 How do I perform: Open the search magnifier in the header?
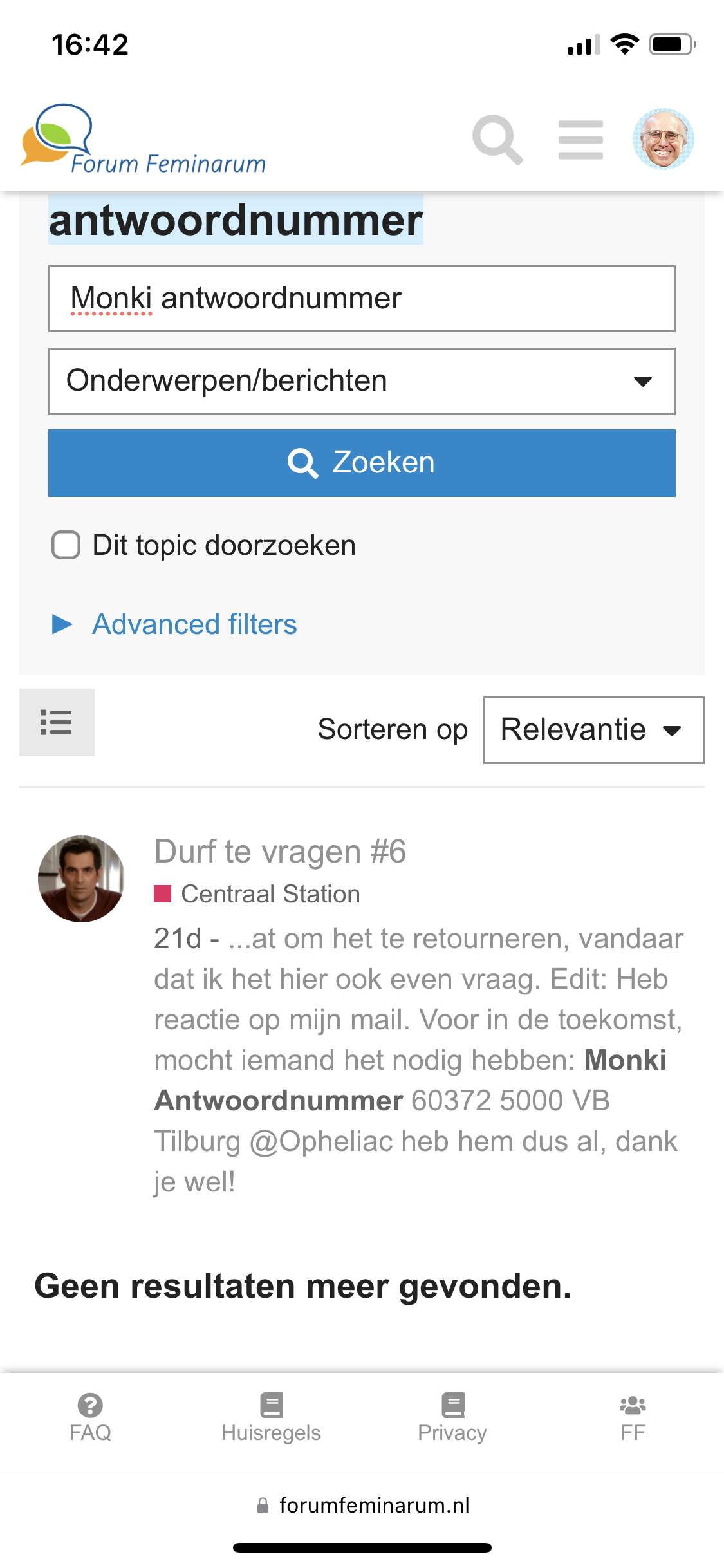(497, 139)
